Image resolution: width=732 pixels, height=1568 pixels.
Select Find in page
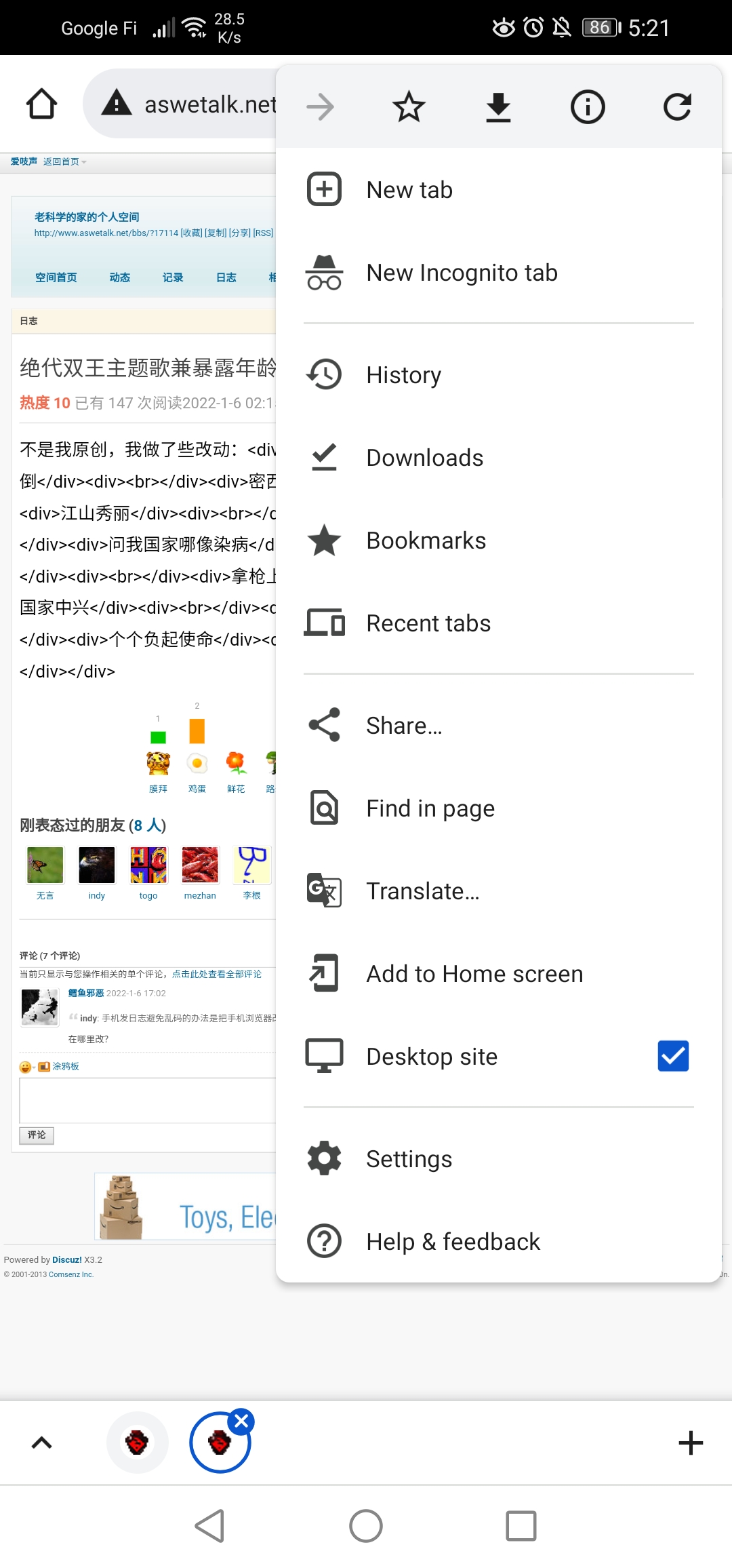point(430,808)
